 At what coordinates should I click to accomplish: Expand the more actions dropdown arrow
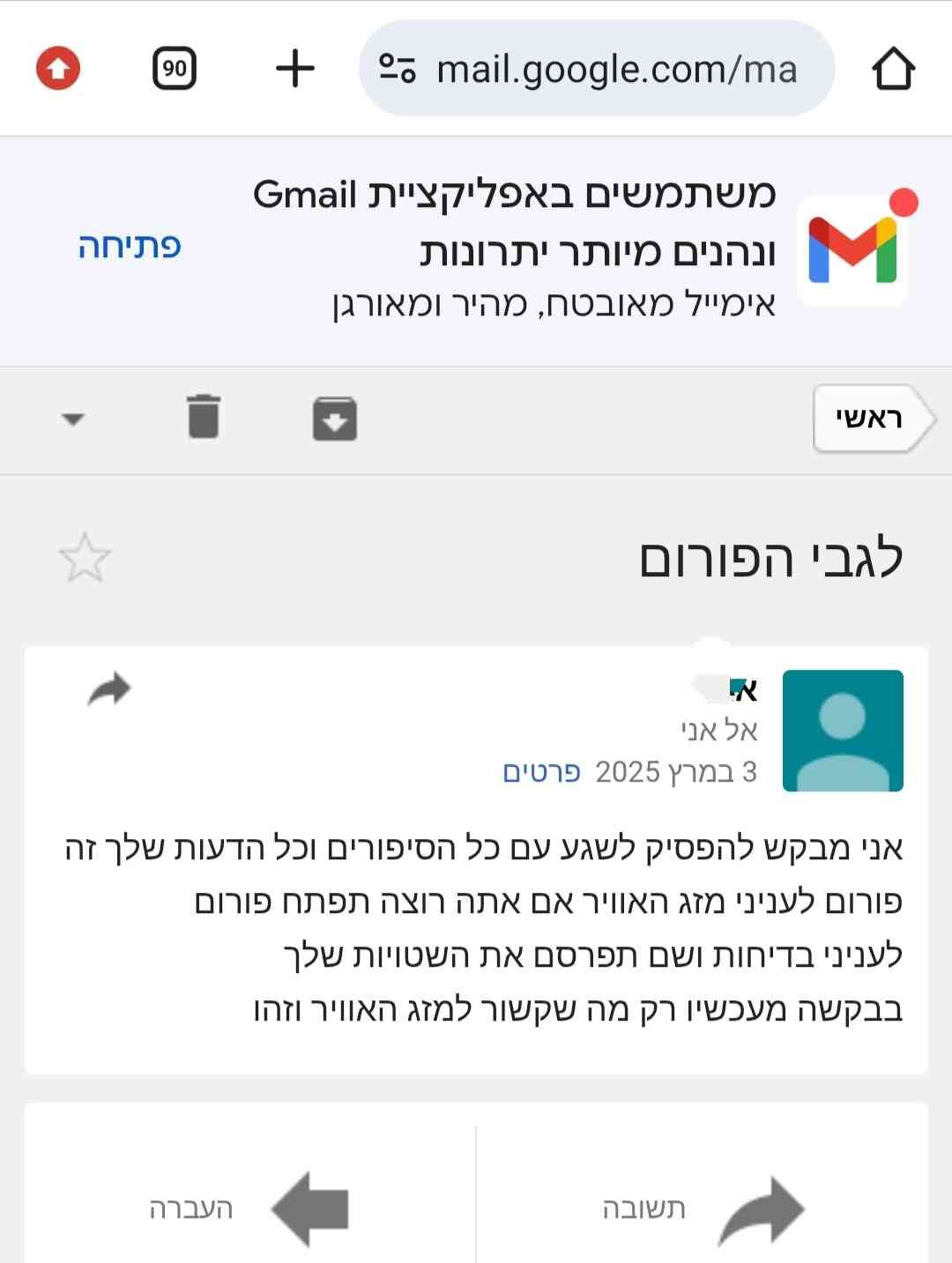coord(73,419)
